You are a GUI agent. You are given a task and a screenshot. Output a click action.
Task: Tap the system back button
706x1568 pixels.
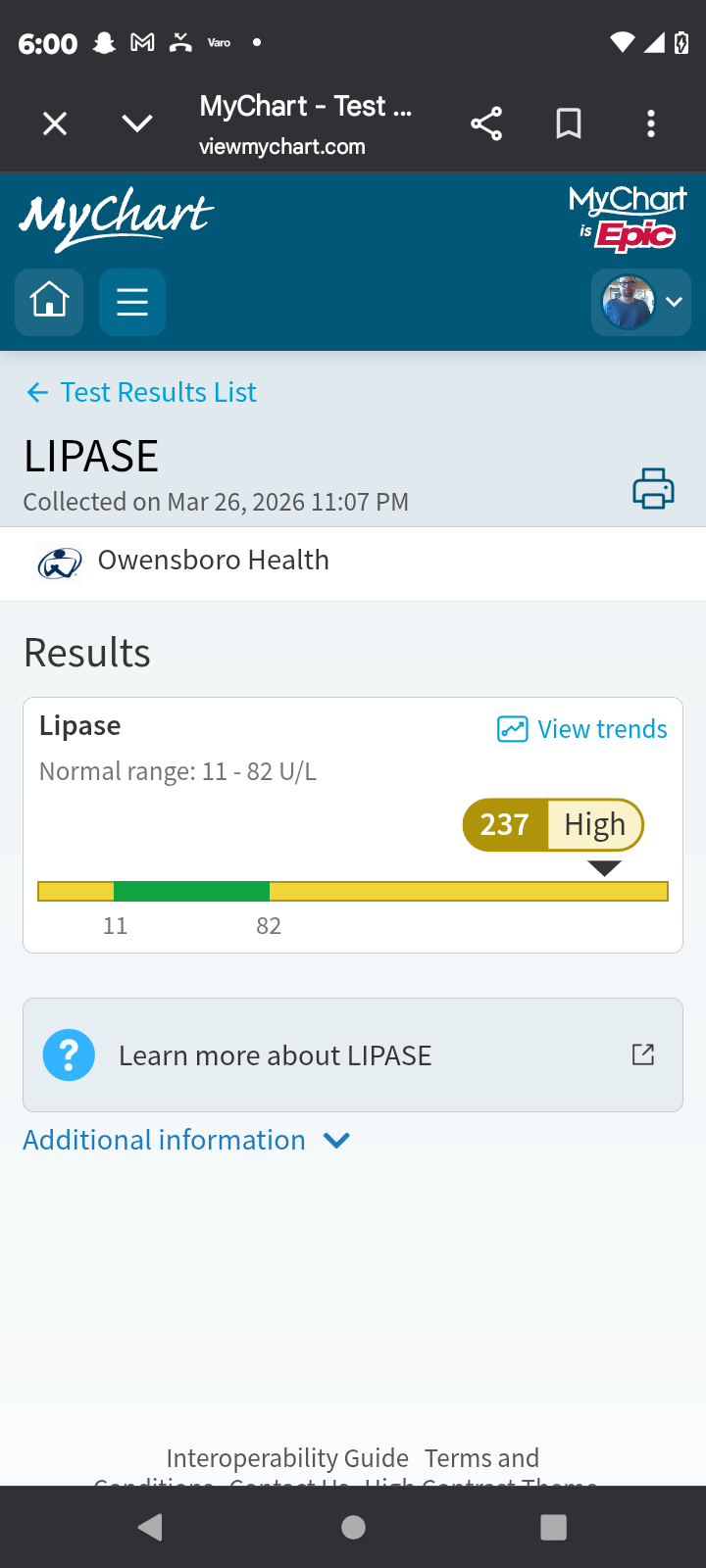point(150,1527)
